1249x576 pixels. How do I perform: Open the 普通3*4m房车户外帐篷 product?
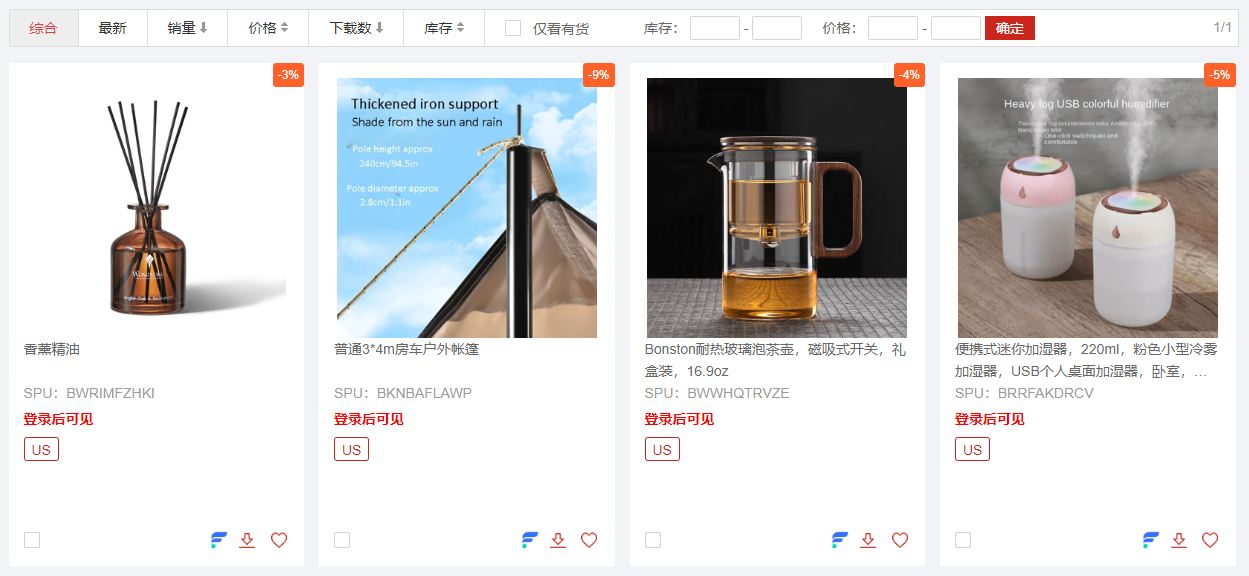click(x=466, y=208)
